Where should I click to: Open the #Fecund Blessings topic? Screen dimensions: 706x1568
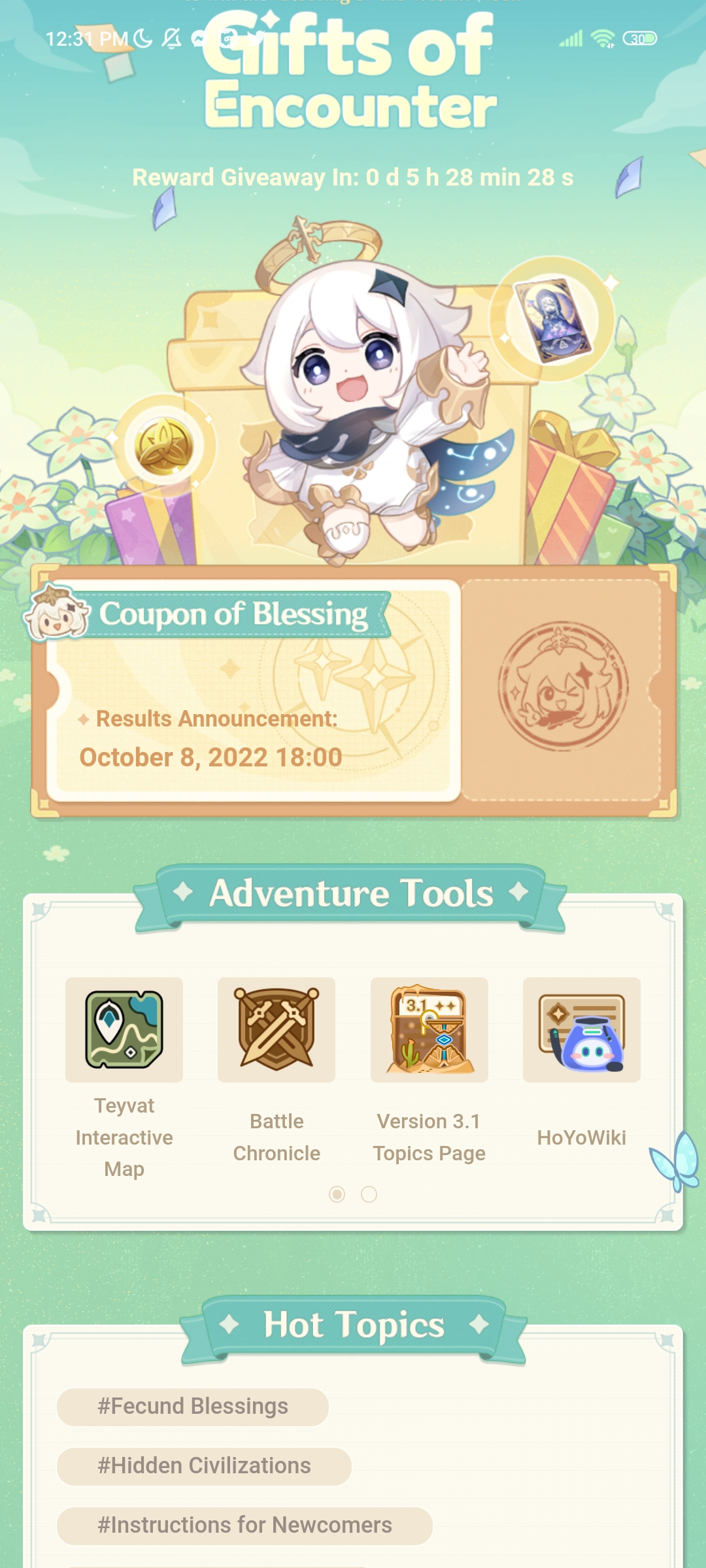pyautogui.click(x=192, y=1407)
